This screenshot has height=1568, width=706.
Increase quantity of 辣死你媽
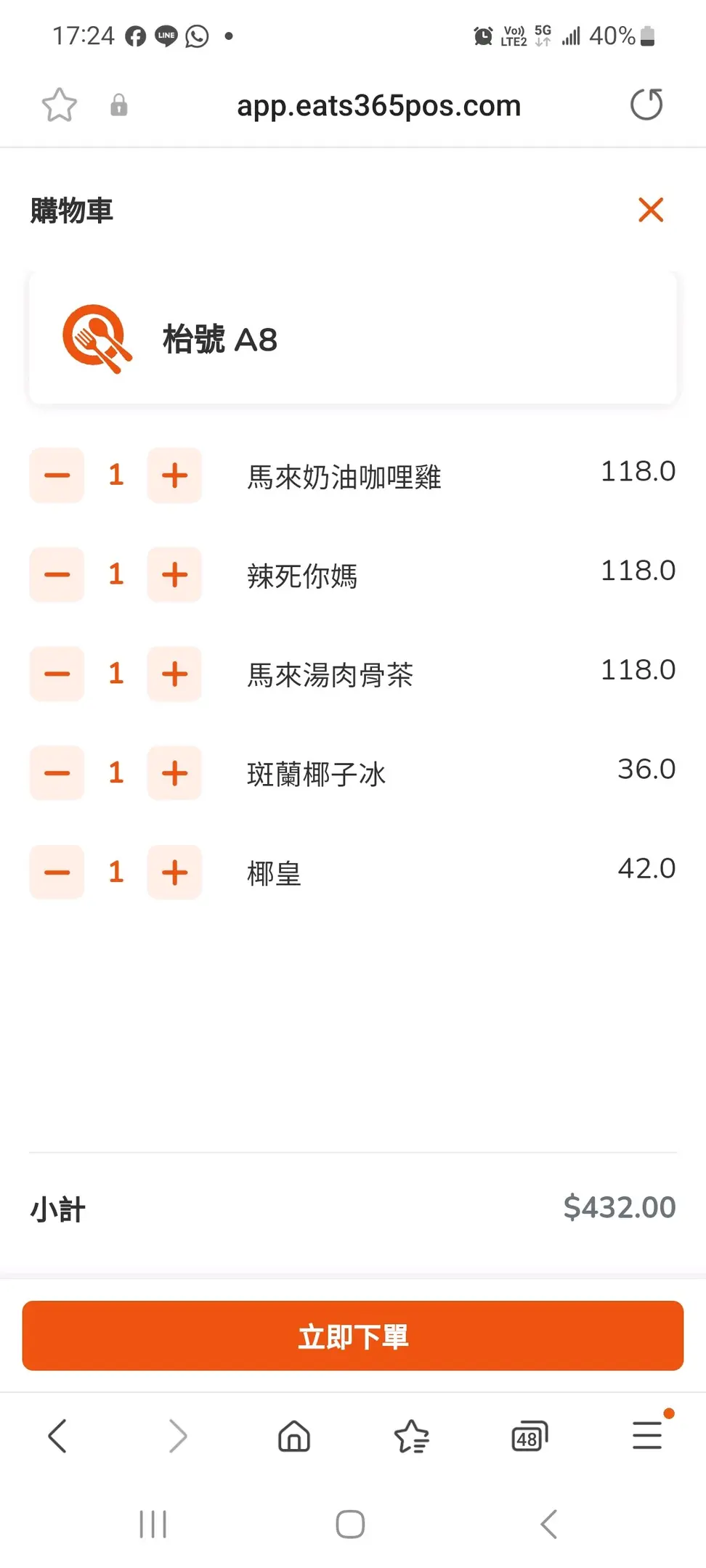pos(174,574)
